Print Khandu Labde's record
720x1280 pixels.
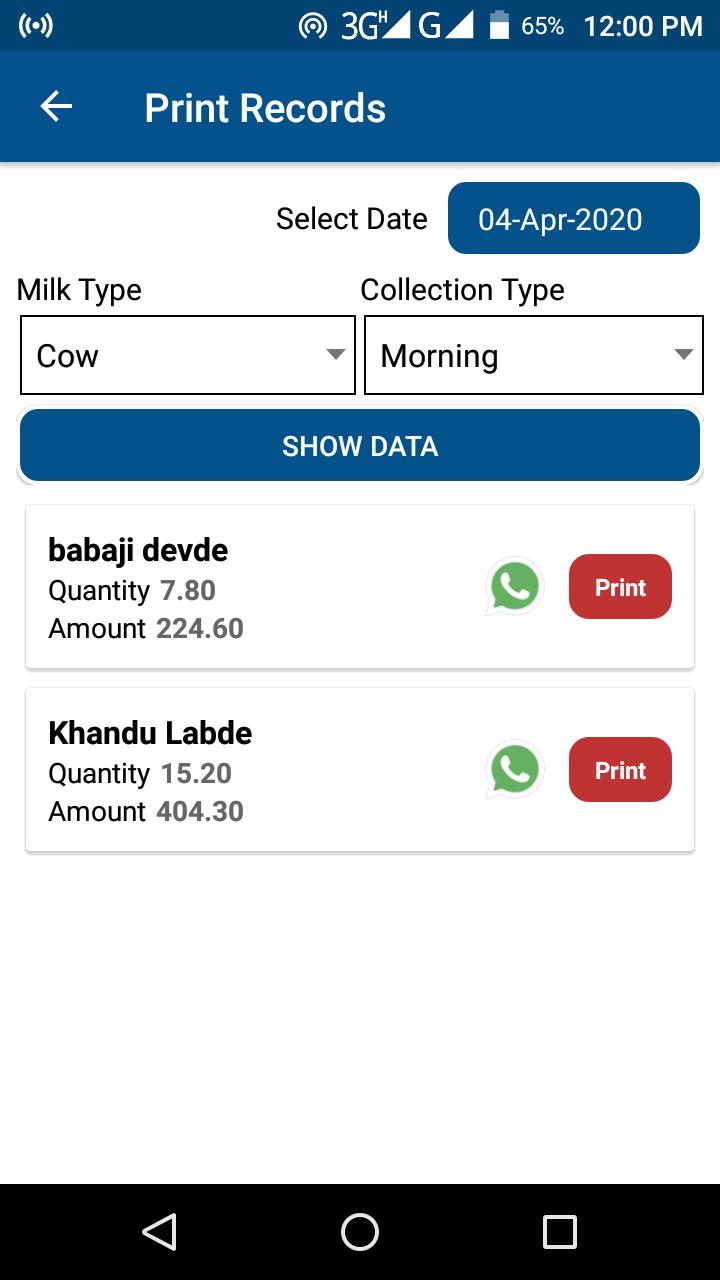tap(620, 770)
